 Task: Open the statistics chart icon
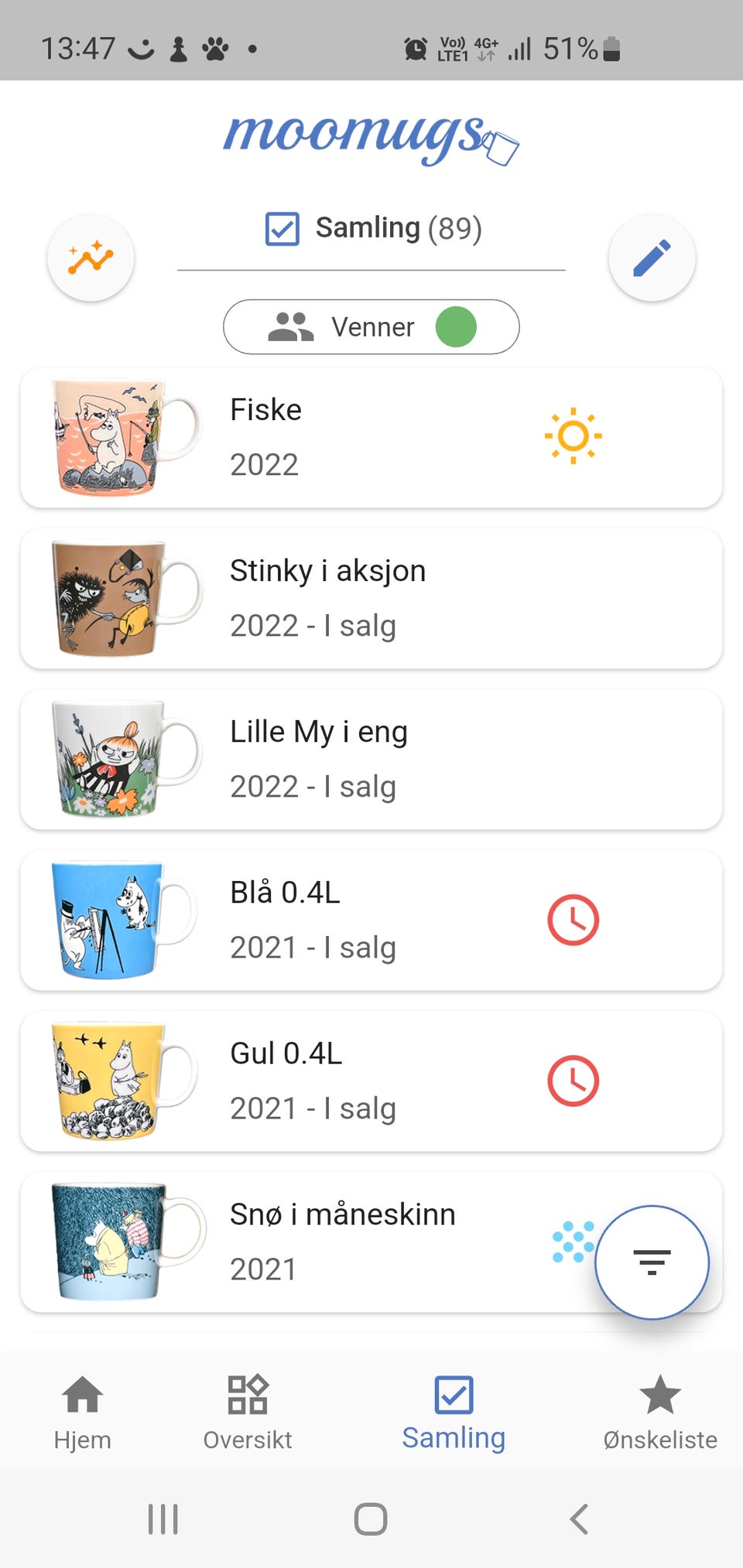[91, 258]
